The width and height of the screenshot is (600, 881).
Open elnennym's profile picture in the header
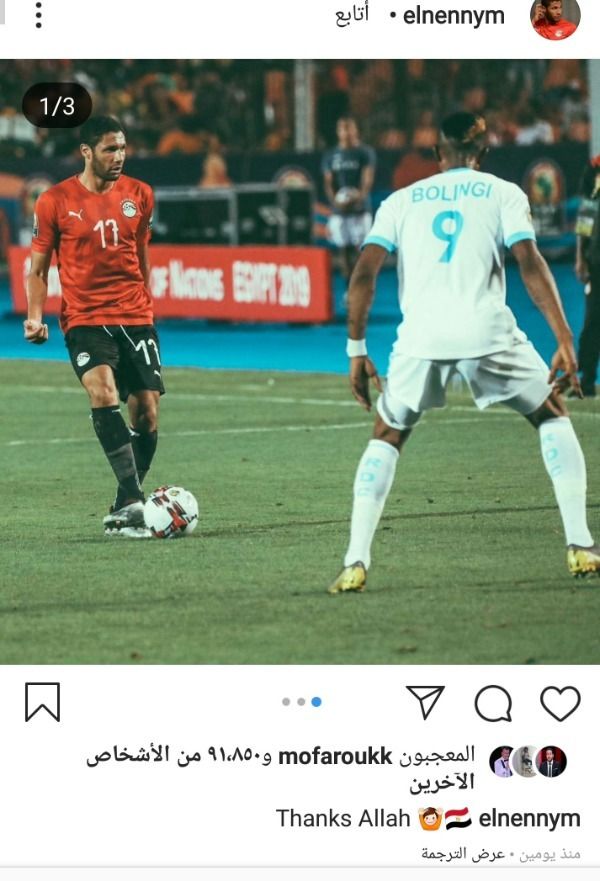point(554,18)
